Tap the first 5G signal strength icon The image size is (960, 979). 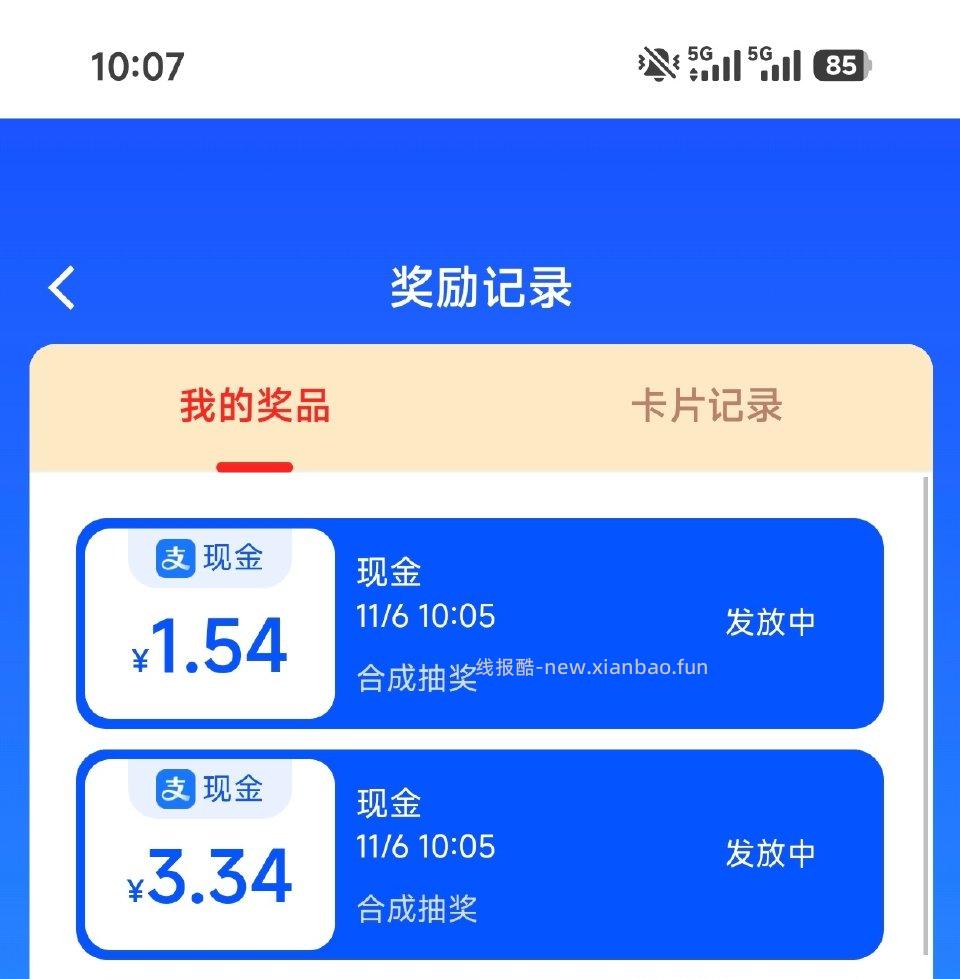coord(712,64)
